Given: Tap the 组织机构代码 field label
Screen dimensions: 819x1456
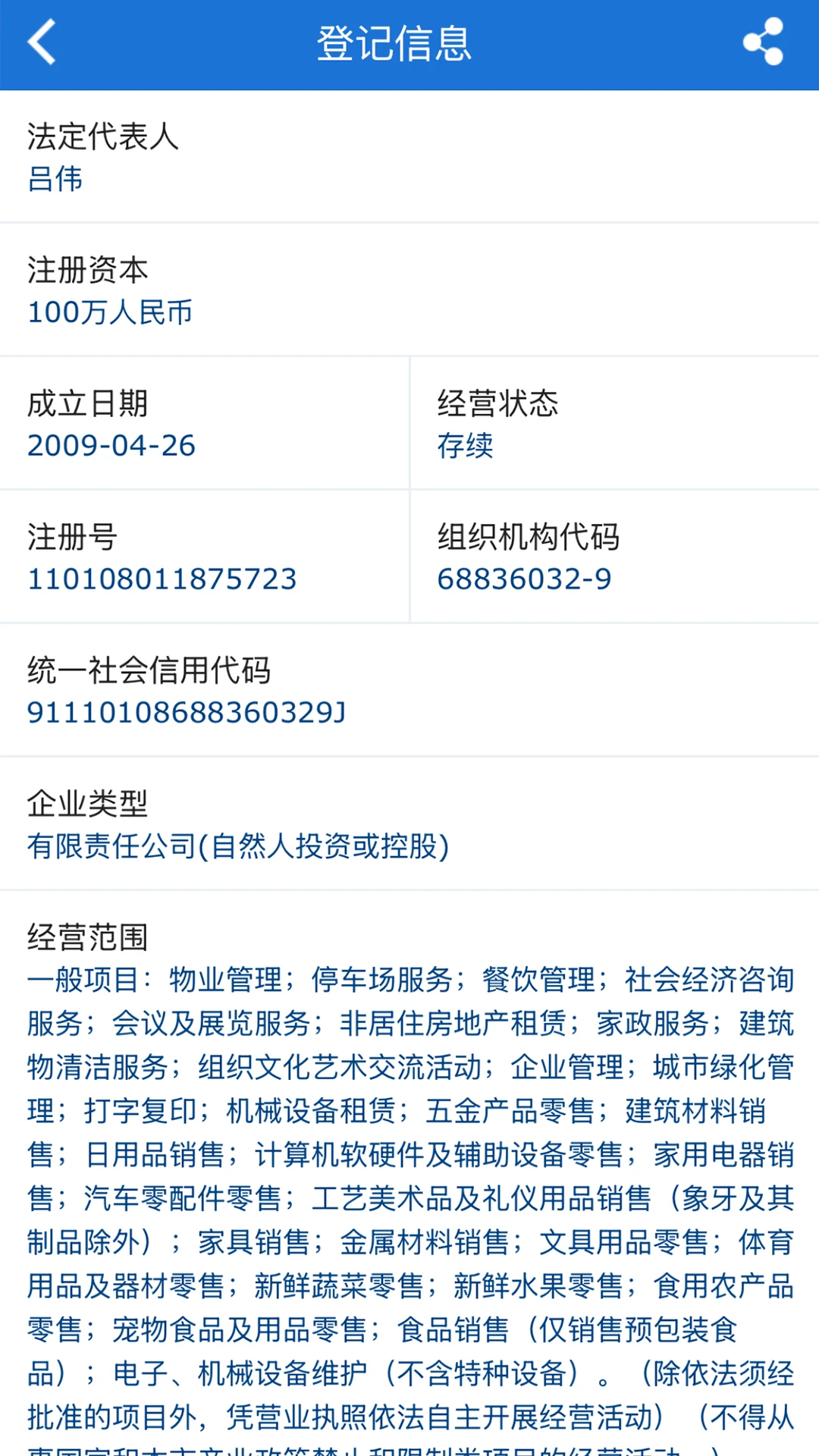Looking at the screenshot, I should (x=529, y=537).
